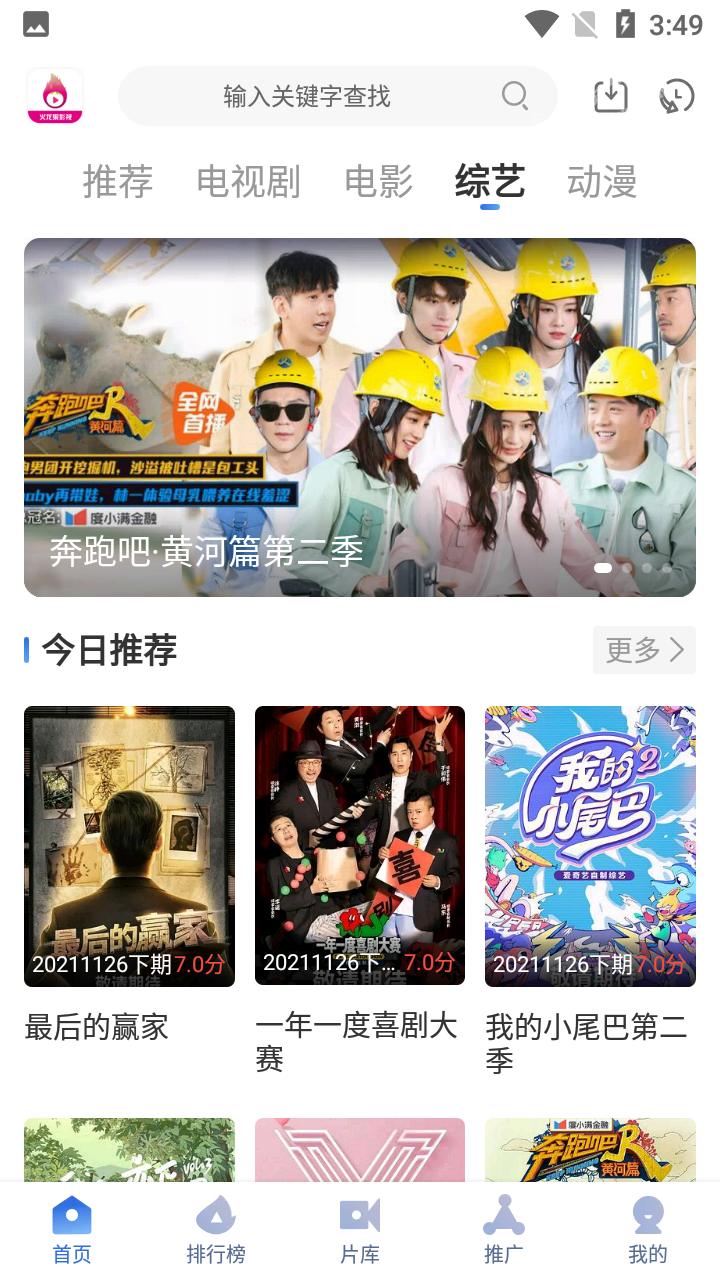720x1280 pixels.
Task: Open the show 最后的赢家
Action: 129,846
